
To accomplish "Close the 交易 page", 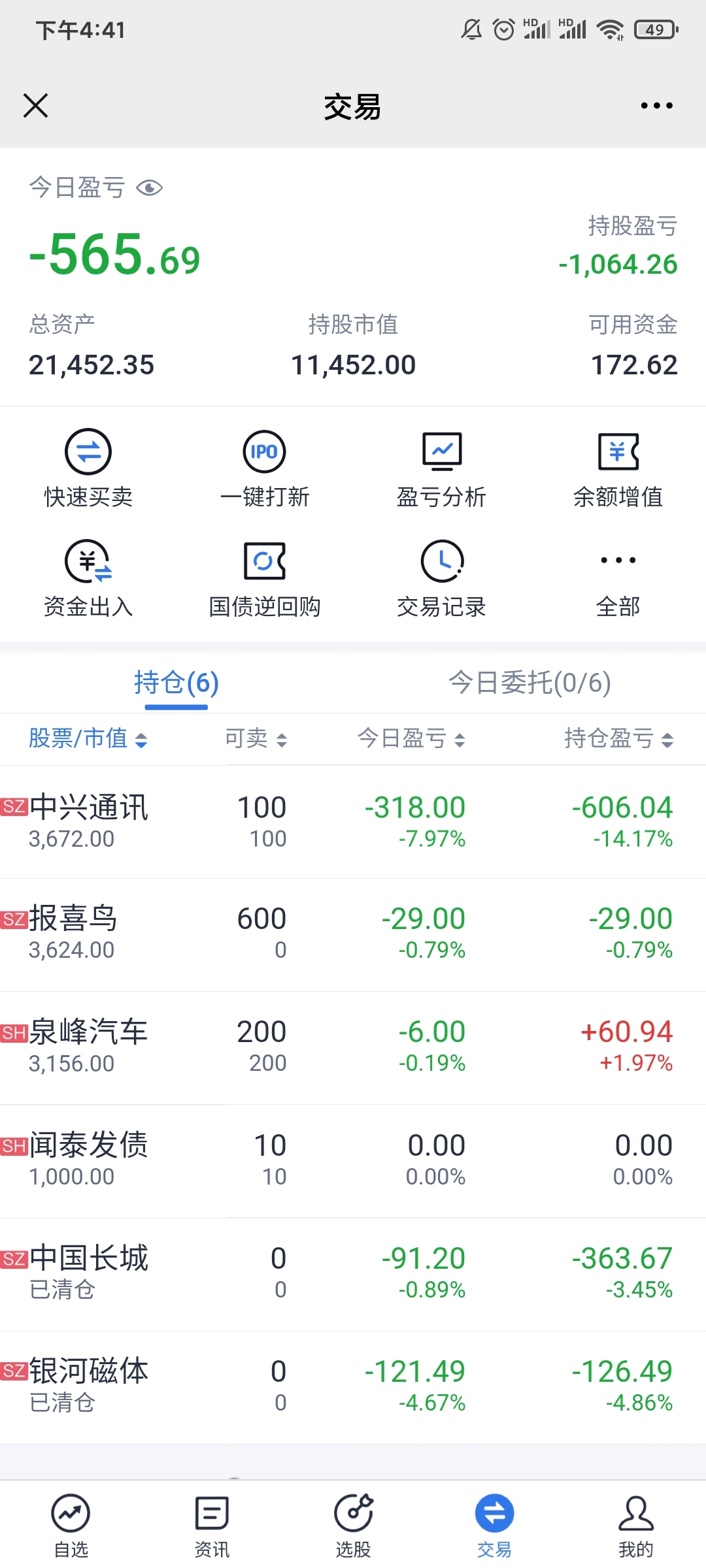I will (x=35, y=105).
